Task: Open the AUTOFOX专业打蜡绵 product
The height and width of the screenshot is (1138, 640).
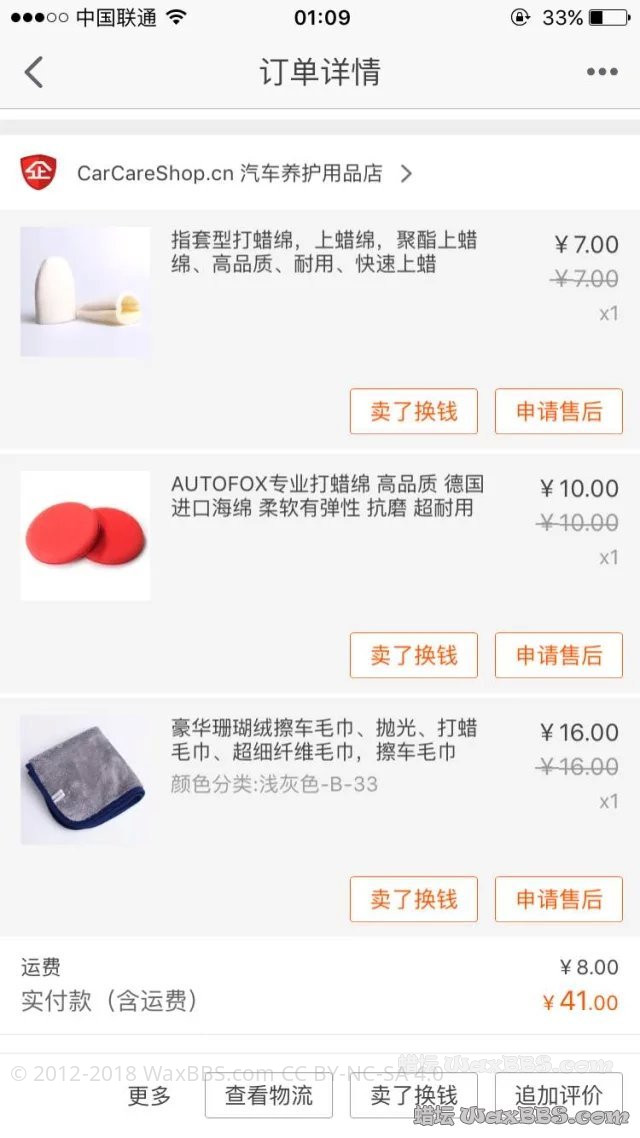Action: point(326,496)
